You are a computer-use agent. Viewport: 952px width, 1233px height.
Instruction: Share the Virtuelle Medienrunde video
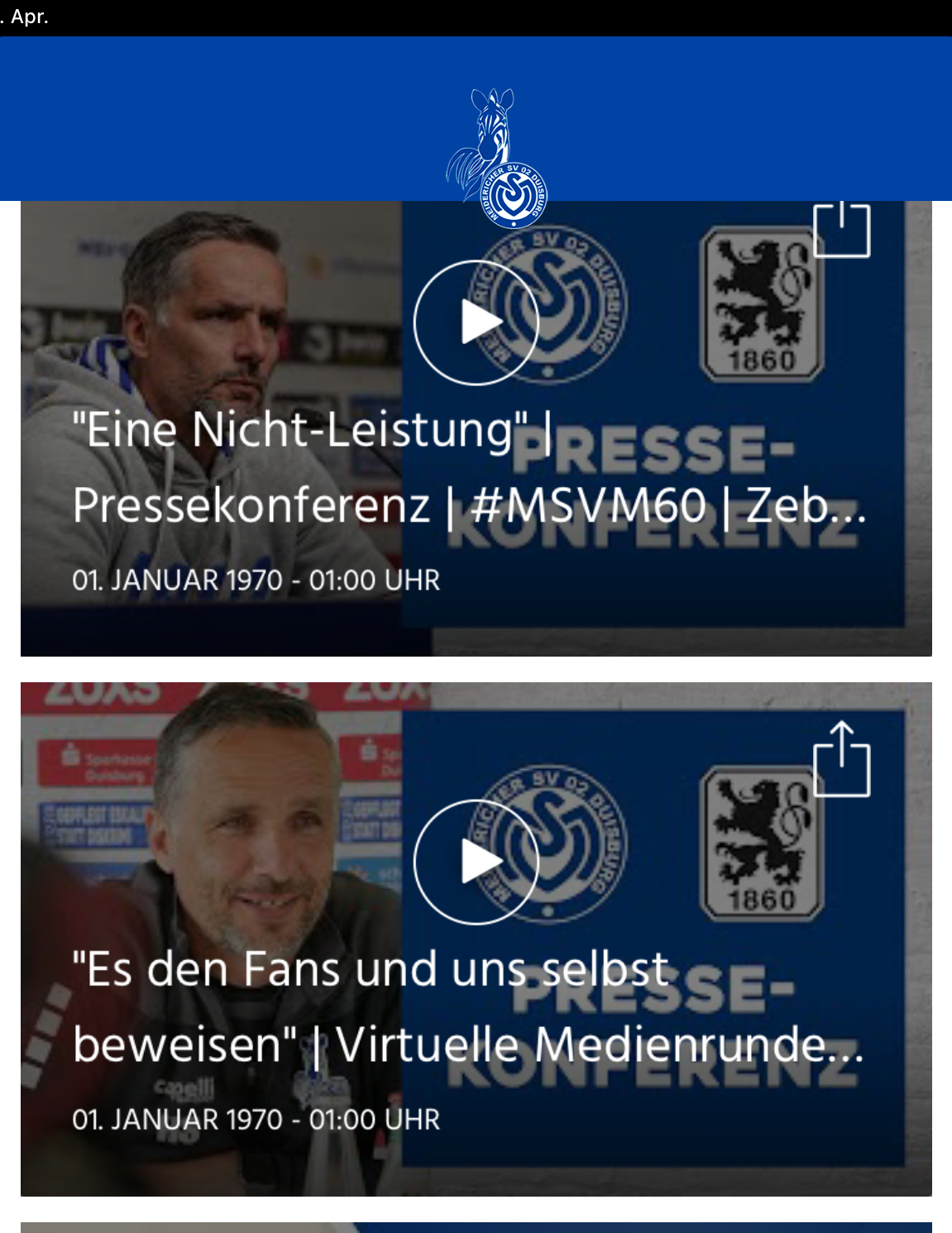click(841, 760)
